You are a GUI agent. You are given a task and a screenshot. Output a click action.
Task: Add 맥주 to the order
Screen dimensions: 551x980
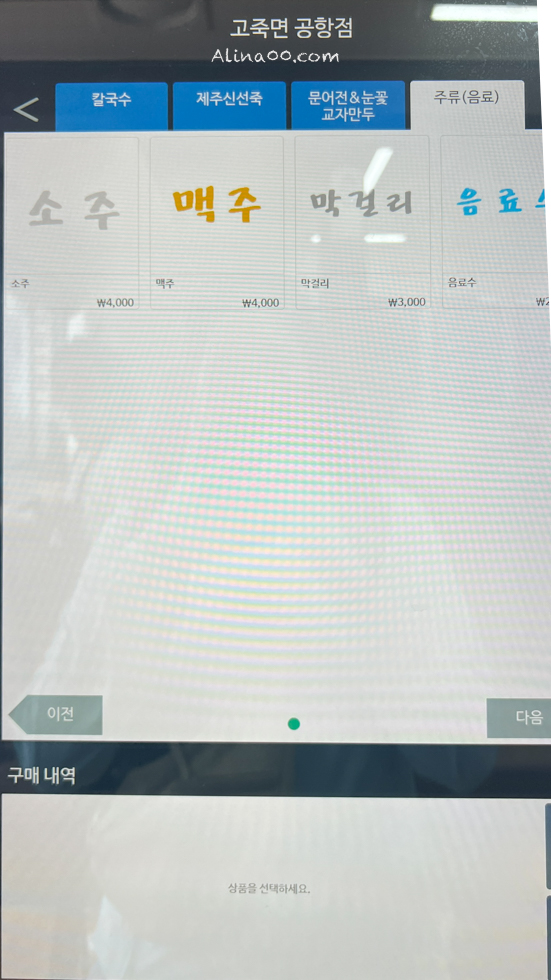(x=217, y=223)
